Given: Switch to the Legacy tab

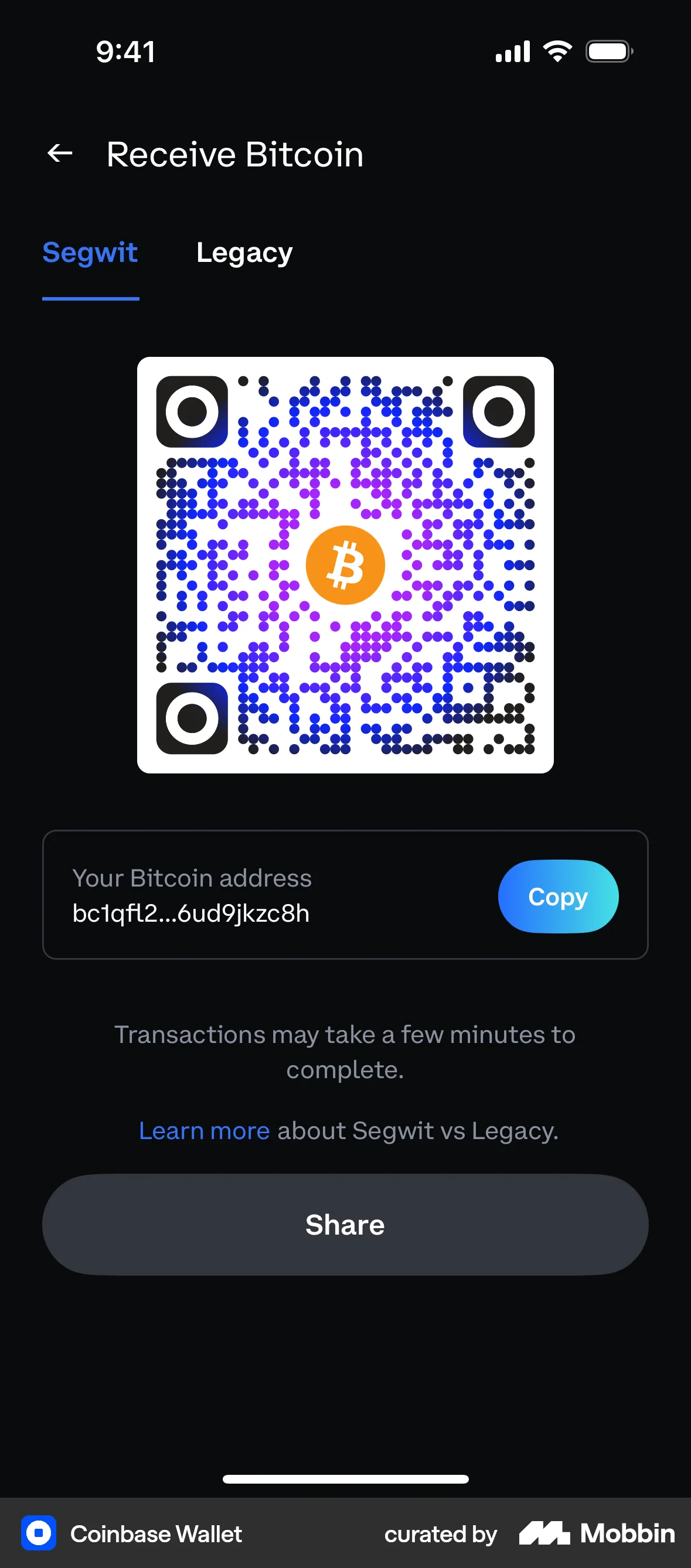Looking at the screenshot, I should (244, 253).
